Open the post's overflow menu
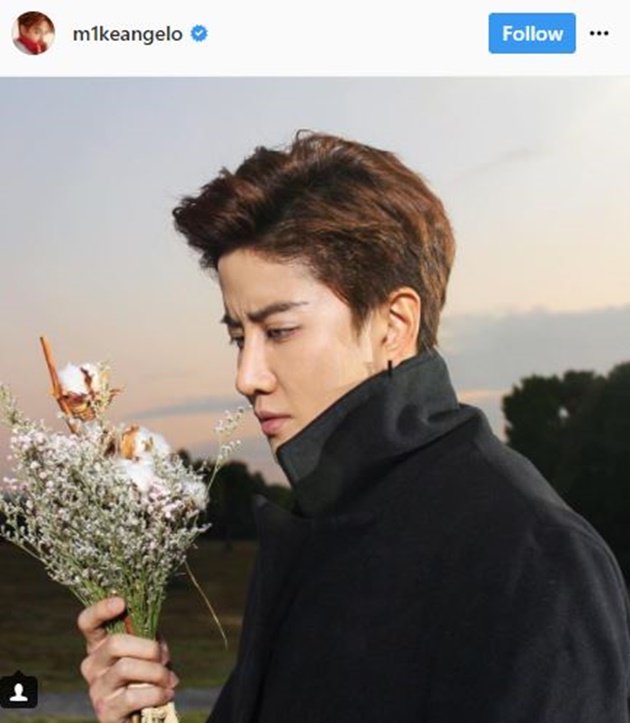Viewport: 630px width, 723px height. (x=599, y=33)
